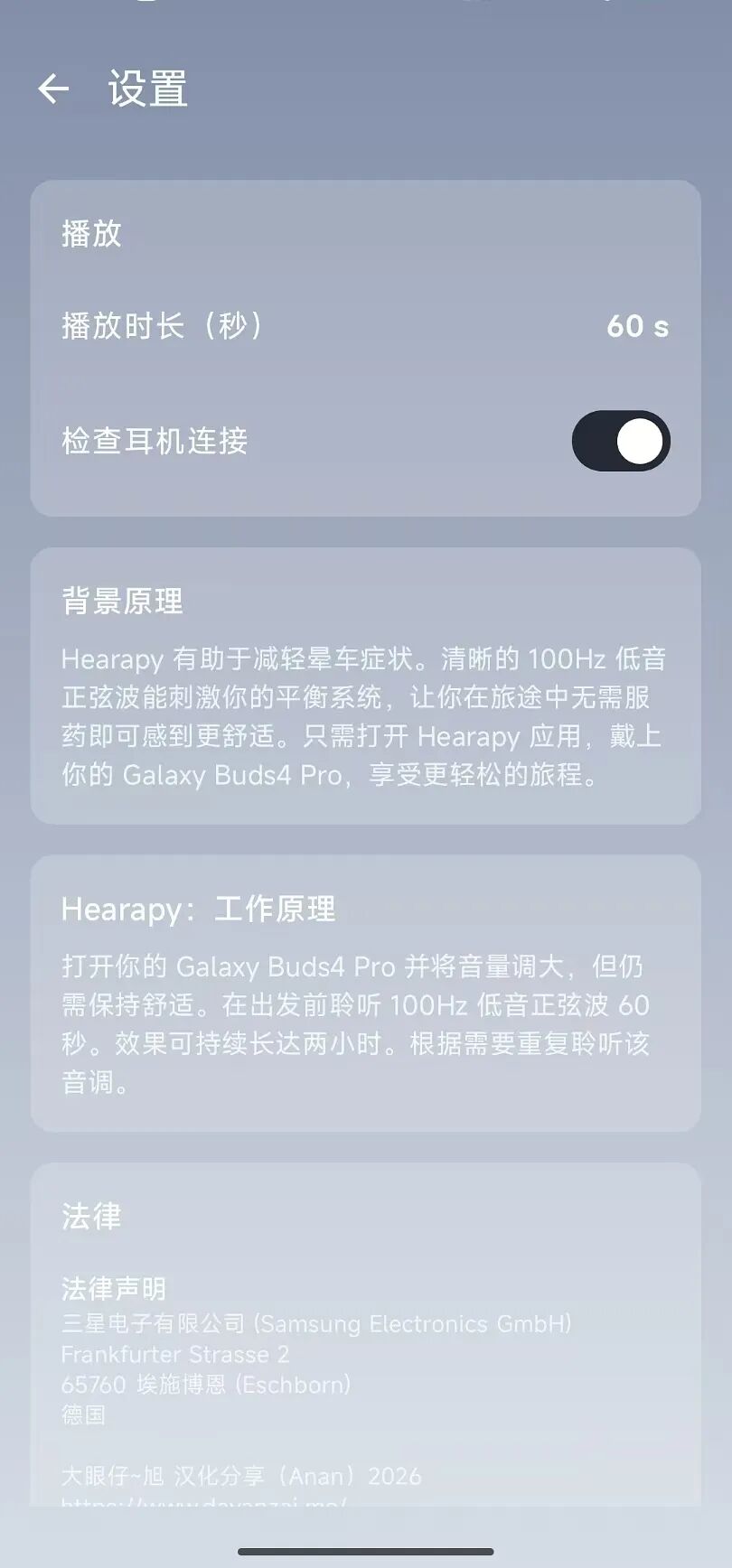Click the 大眼仔~旭 汉化分享 credit line
This screenshot has width=732, height=1568.
(x=239, y=1478)
